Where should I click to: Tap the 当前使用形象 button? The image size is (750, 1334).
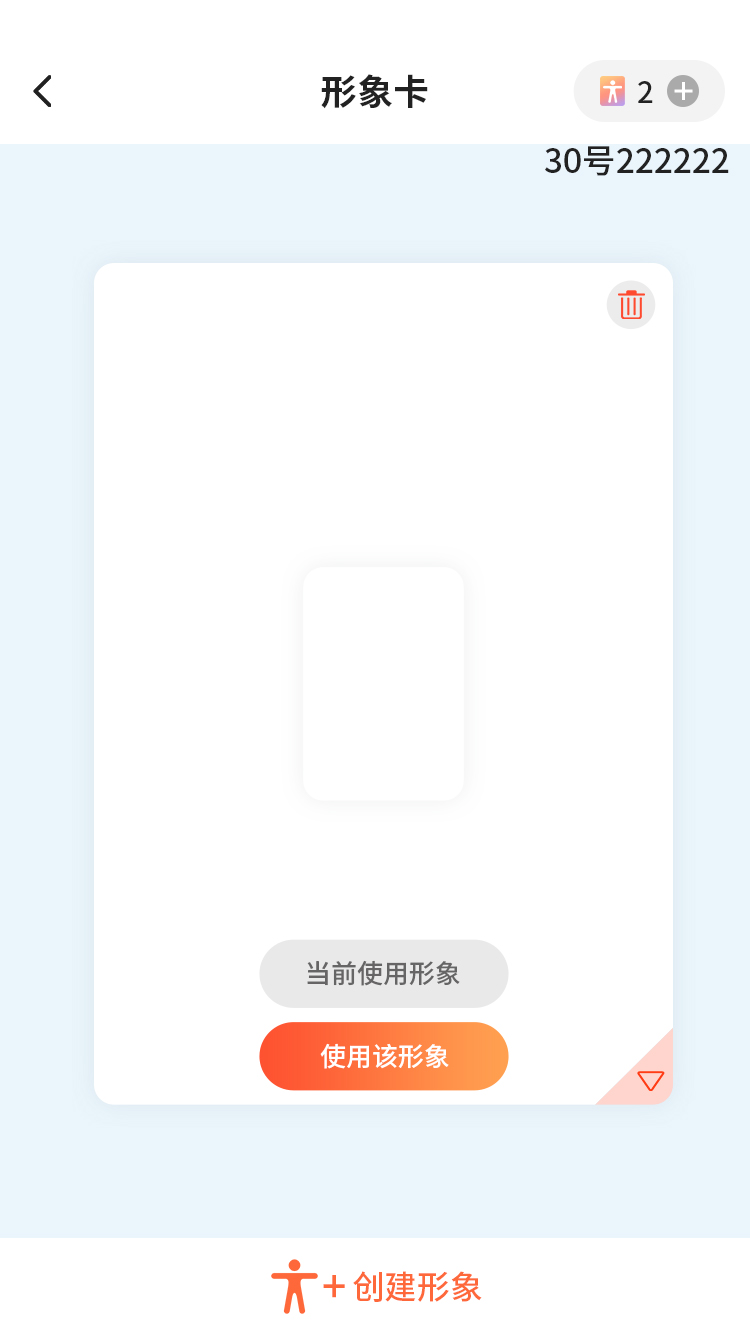click(384, 974)
